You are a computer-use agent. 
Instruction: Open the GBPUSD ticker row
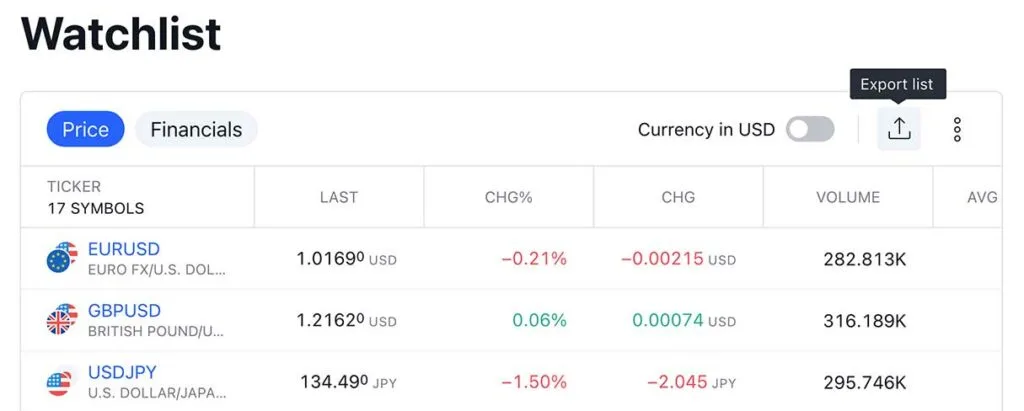point(124,311)
